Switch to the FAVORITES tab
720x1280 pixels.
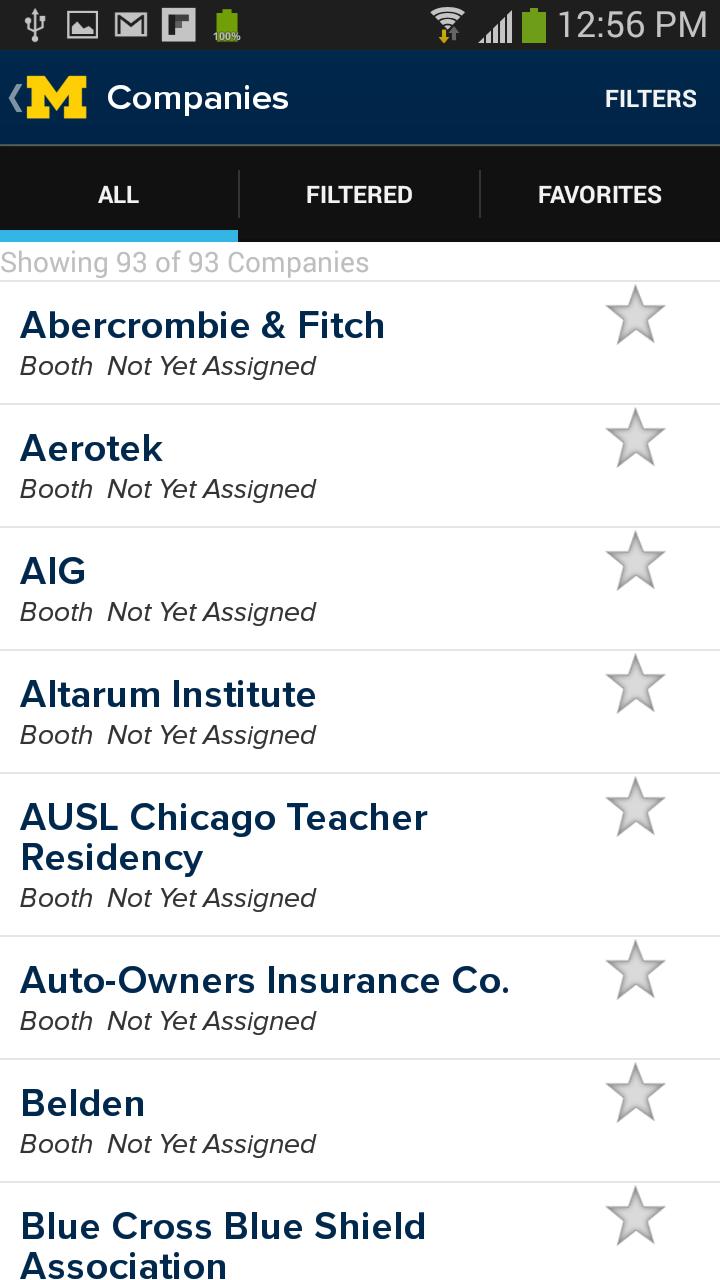tap(600, 194)
